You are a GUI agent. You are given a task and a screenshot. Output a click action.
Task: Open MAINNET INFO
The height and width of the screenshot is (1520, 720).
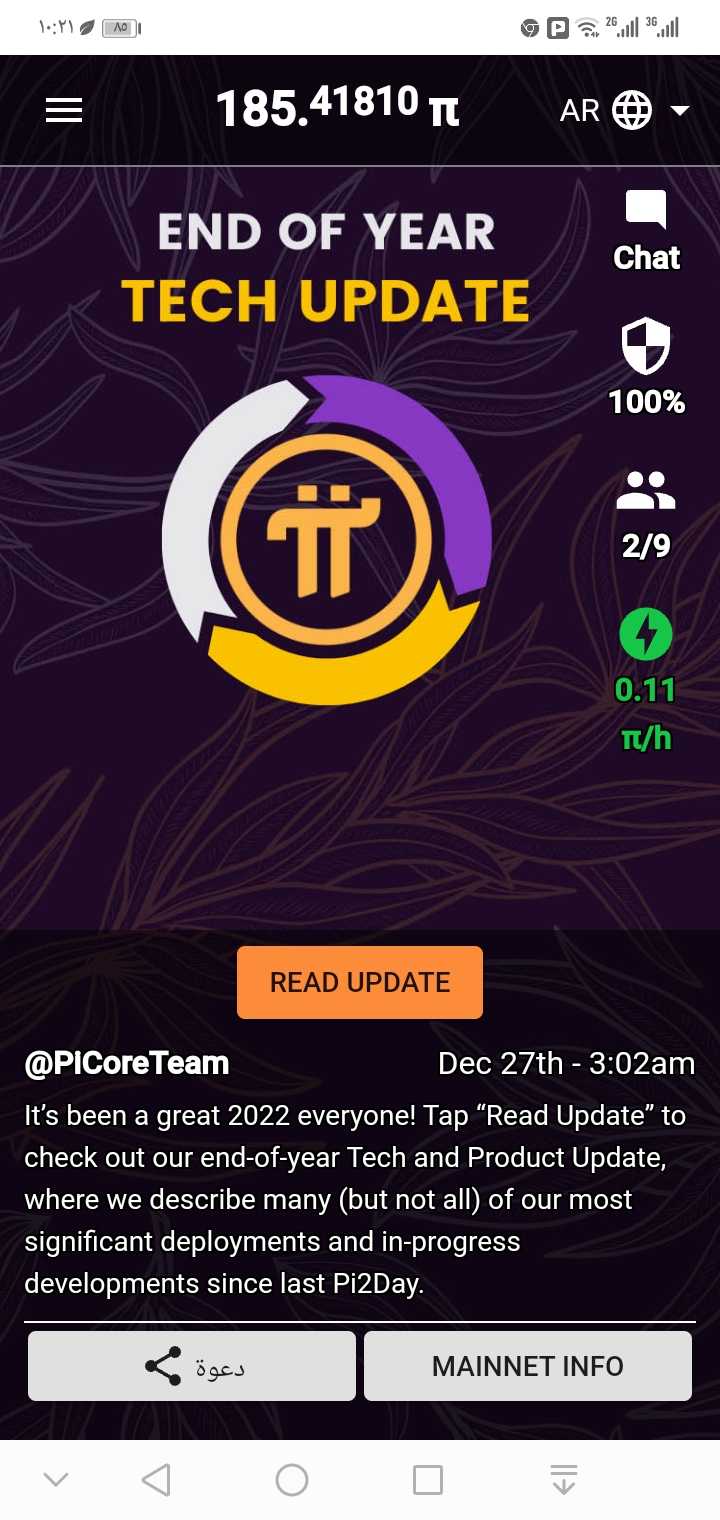[x=527, y=1366]
